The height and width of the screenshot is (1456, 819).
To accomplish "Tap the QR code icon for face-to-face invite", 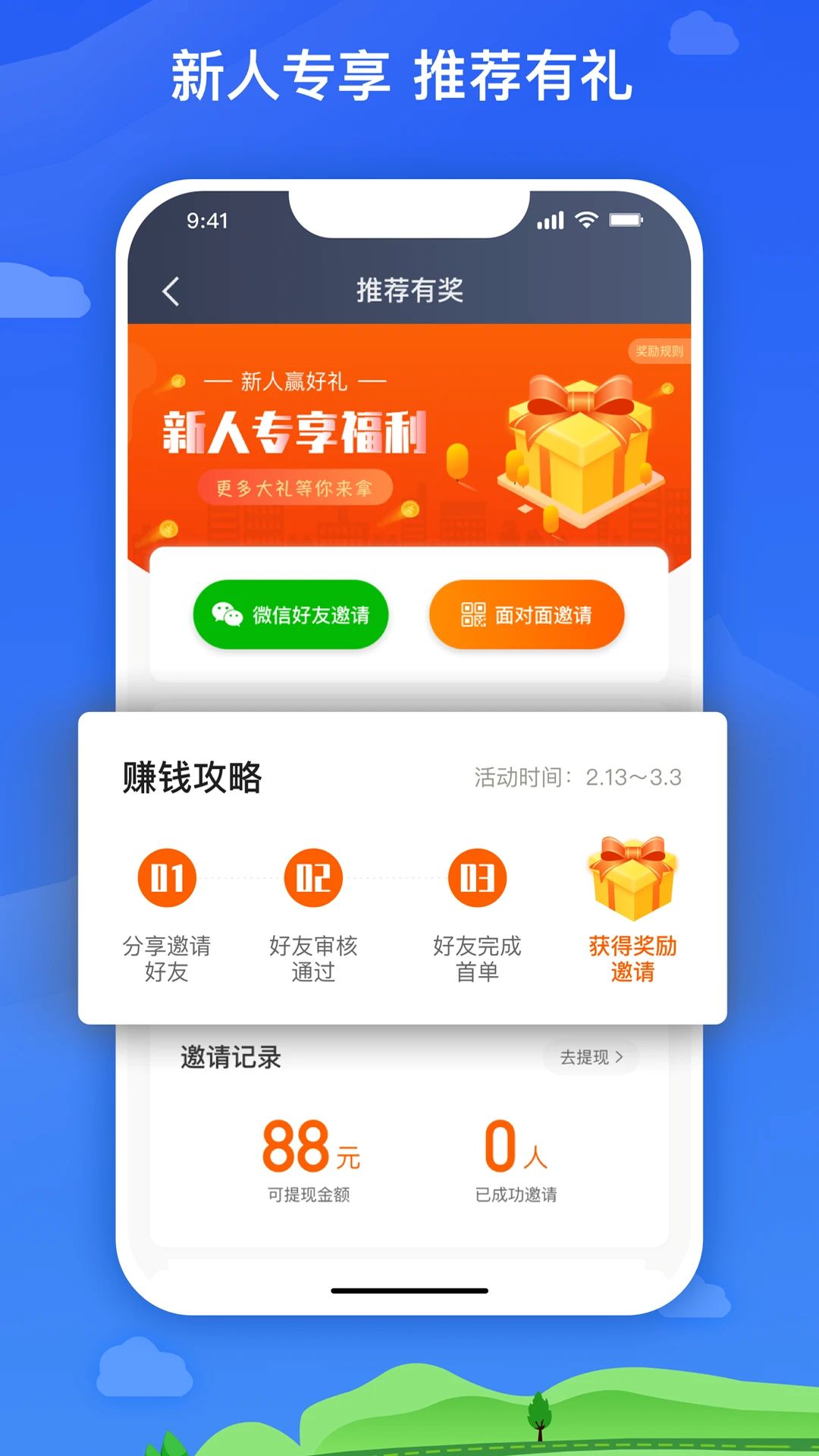I will [x=472, y=614].
